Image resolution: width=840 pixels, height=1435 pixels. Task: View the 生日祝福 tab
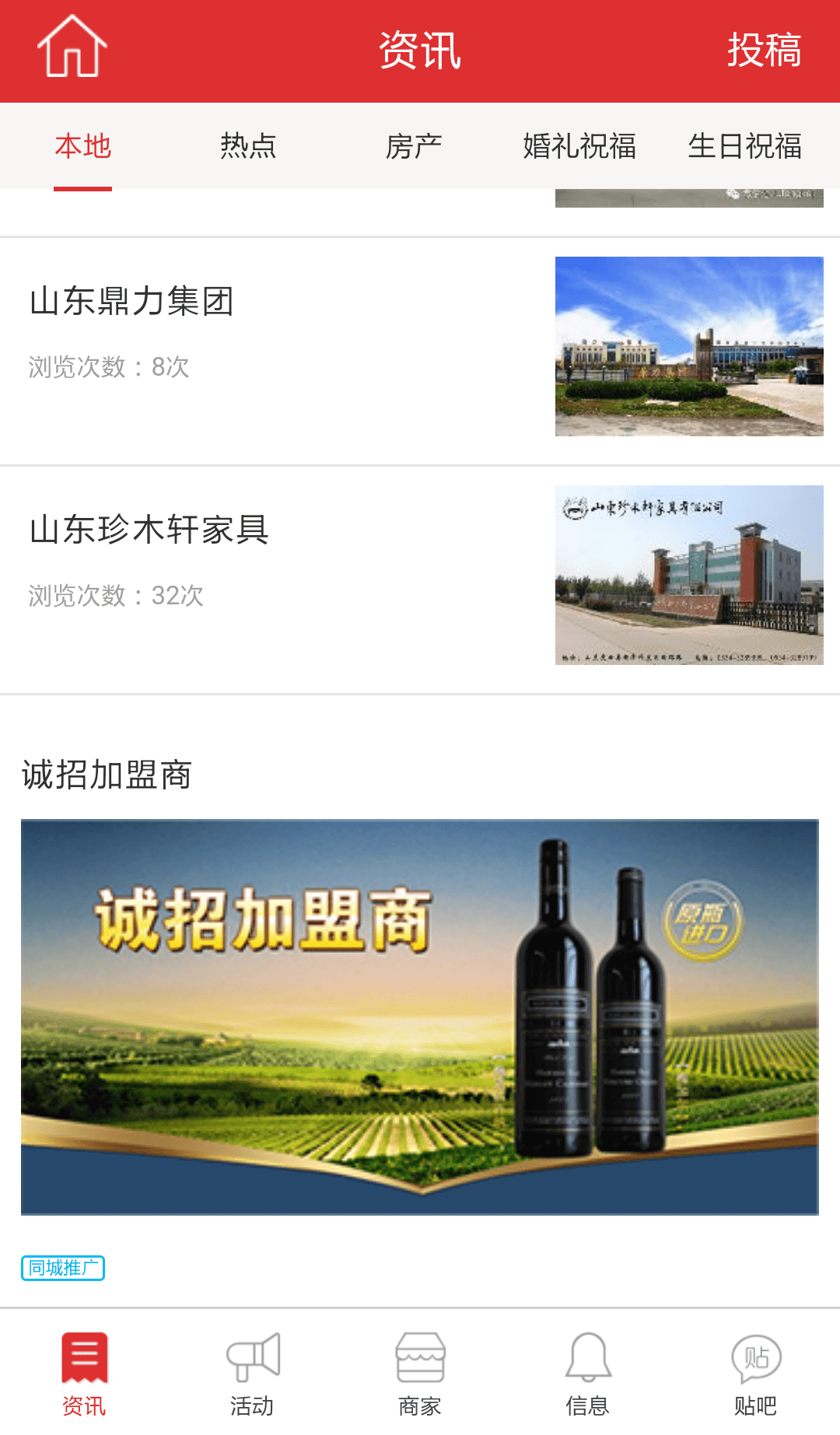click(744, 146)
